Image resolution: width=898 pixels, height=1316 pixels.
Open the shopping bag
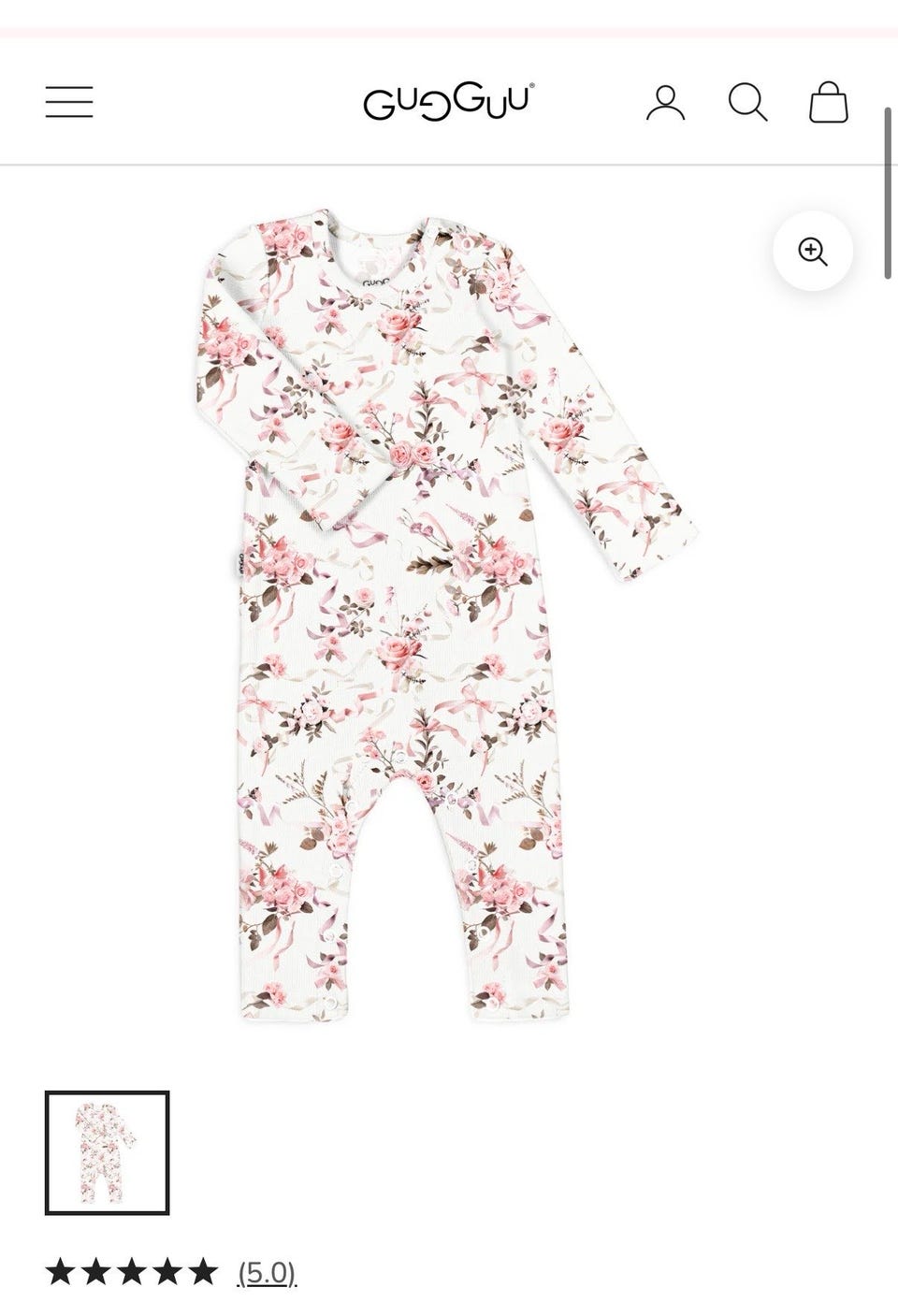828,102
